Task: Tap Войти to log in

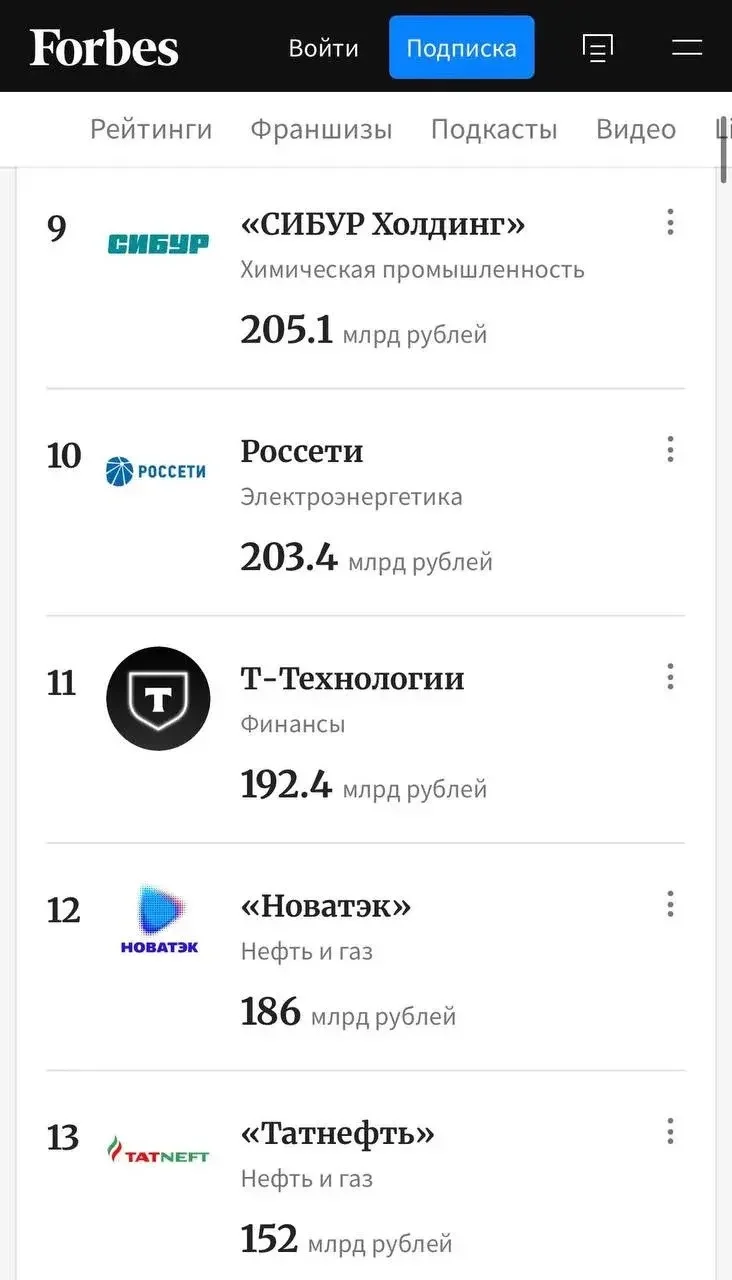Action: click(x=323, y=48)
